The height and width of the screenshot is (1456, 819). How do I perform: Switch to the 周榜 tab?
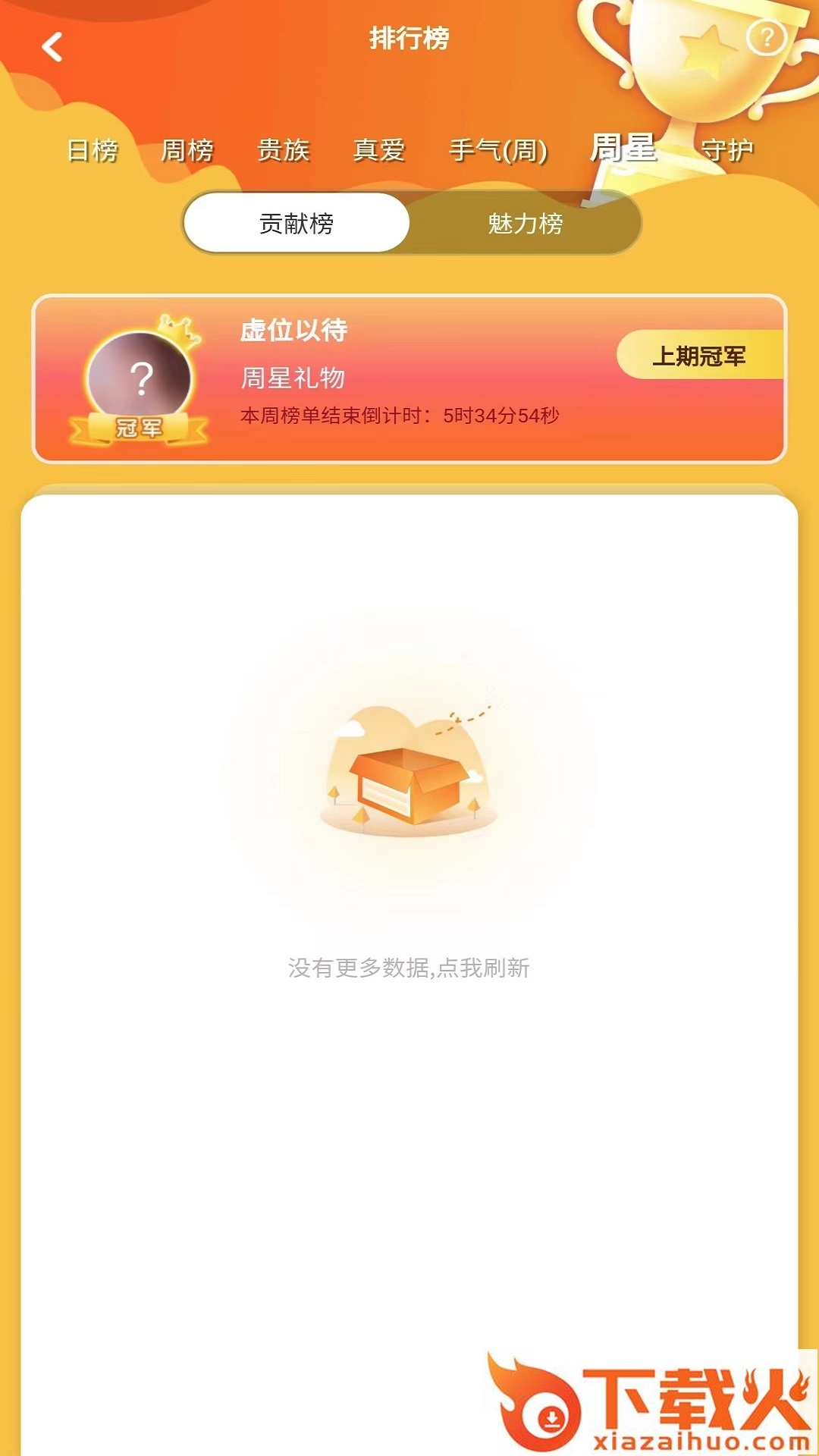click(187, 150)
